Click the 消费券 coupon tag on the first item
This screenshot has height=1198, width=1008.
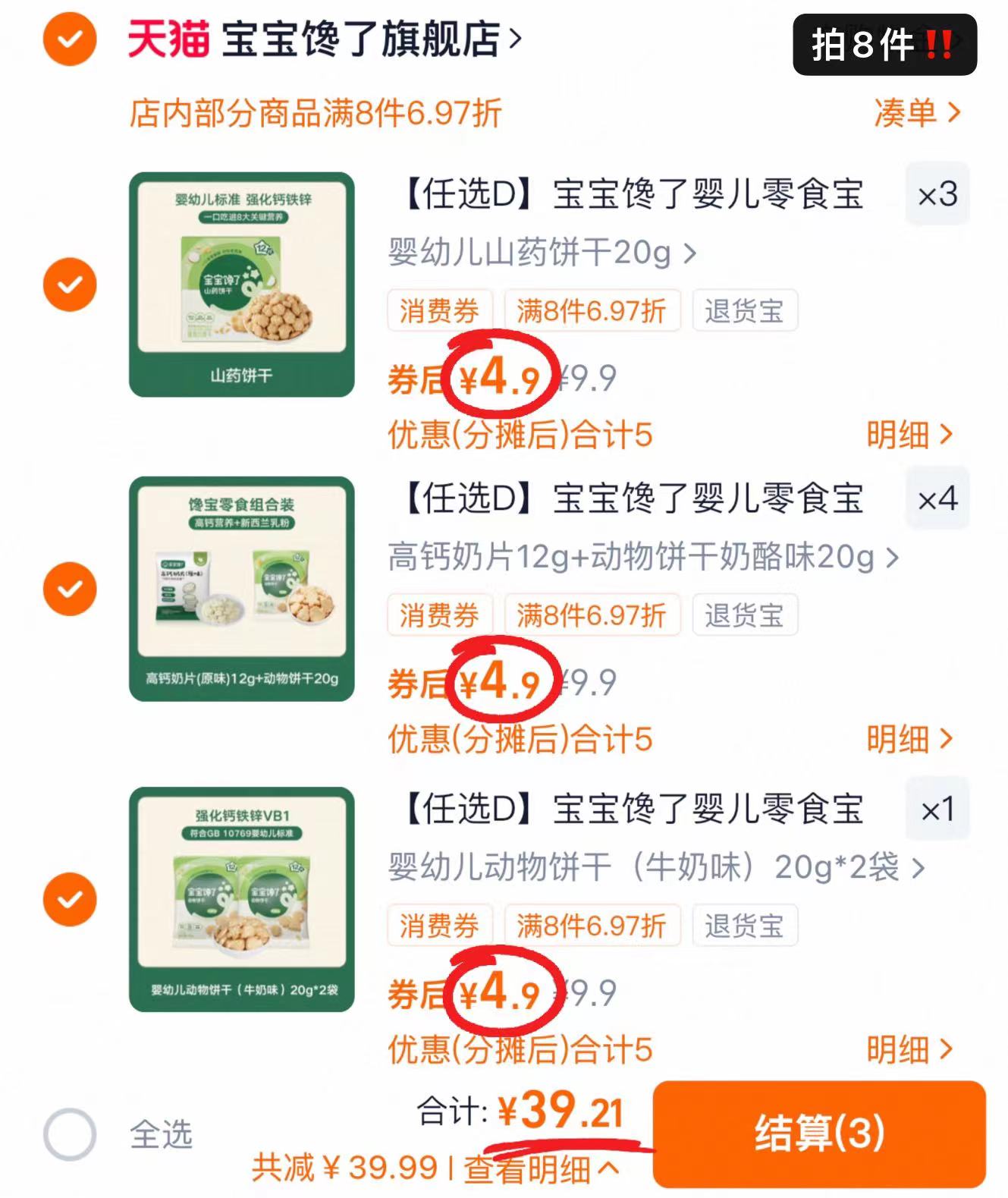click(x=440, y=311)
